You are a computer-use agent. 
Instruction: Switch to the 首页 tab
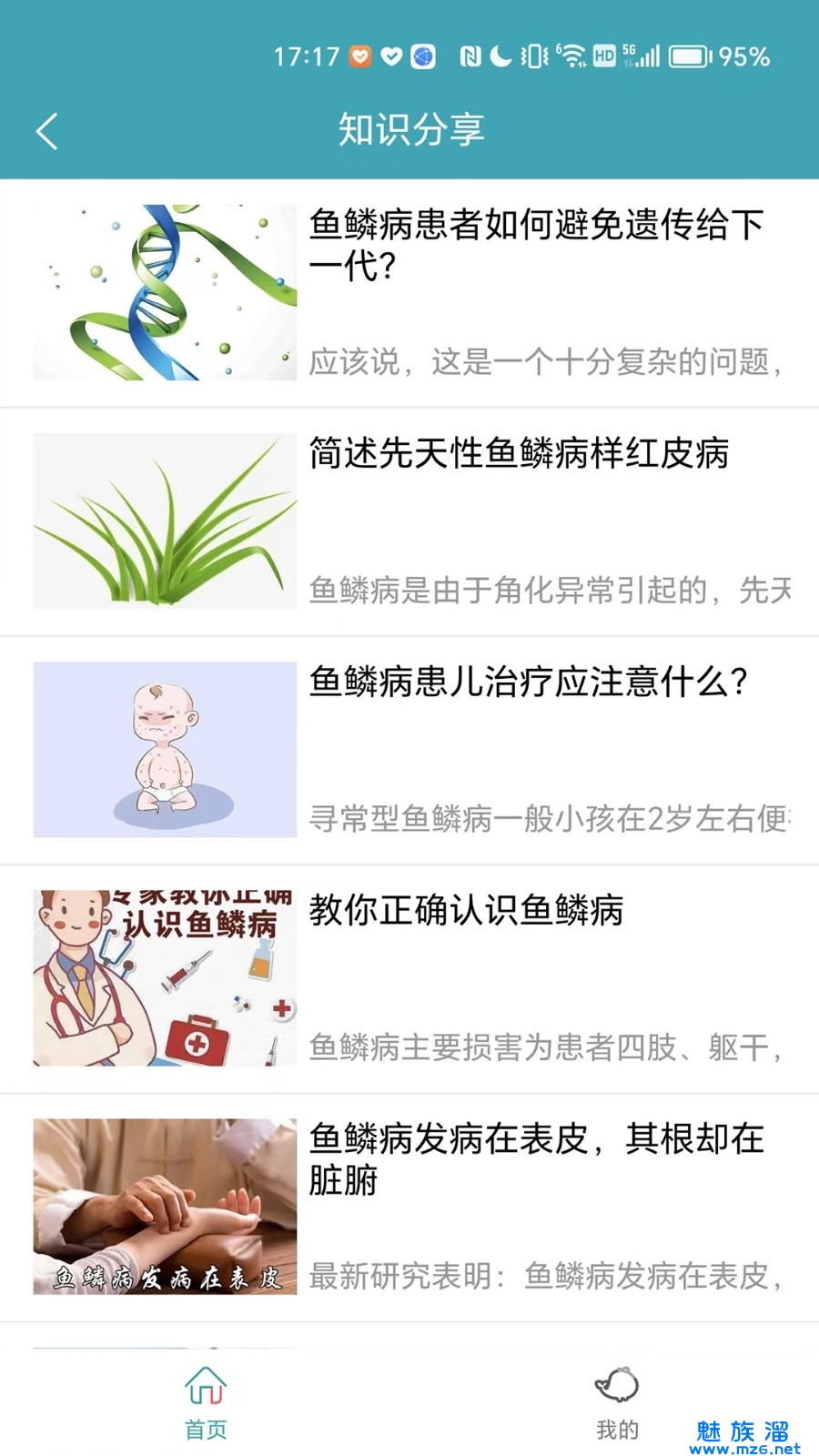pos(206,1403)
